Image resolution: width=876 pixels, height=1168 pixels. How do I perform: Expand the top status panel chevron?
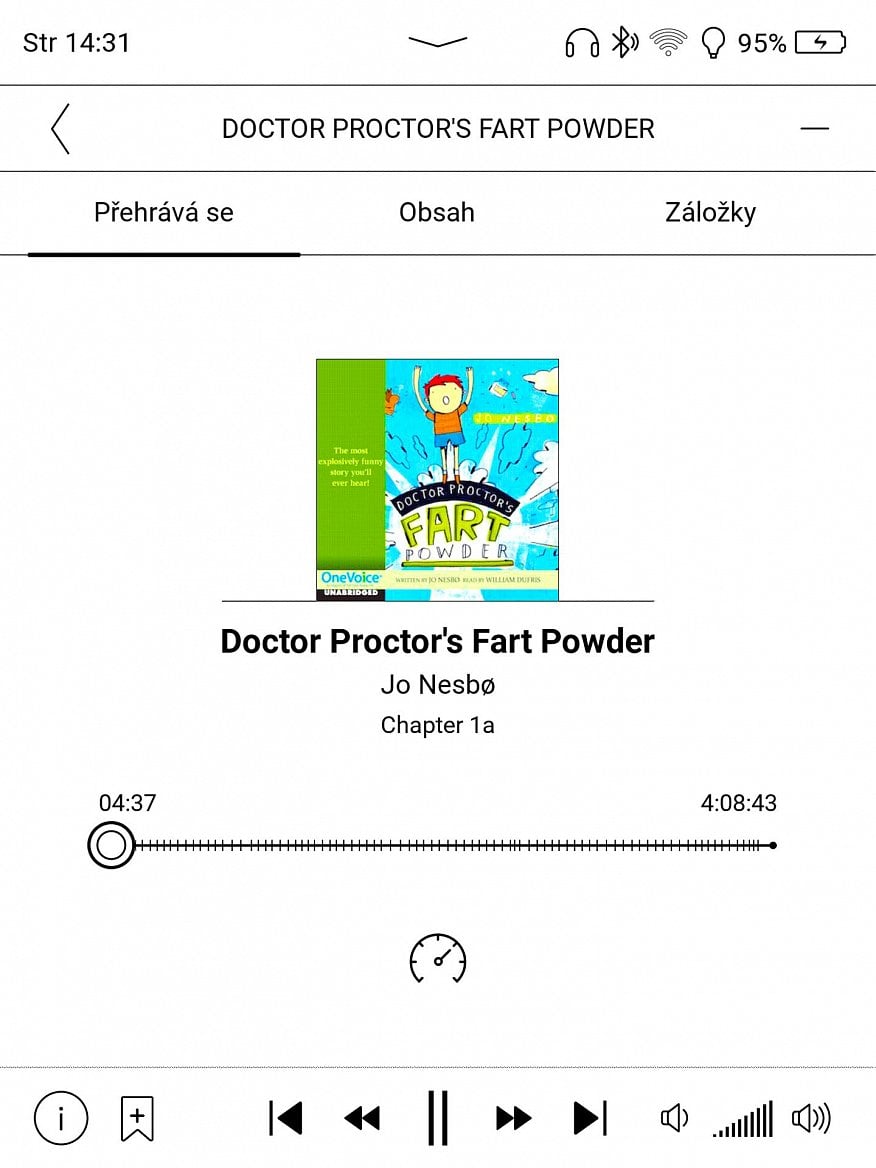pyautogui.click(x=438, y=42)
